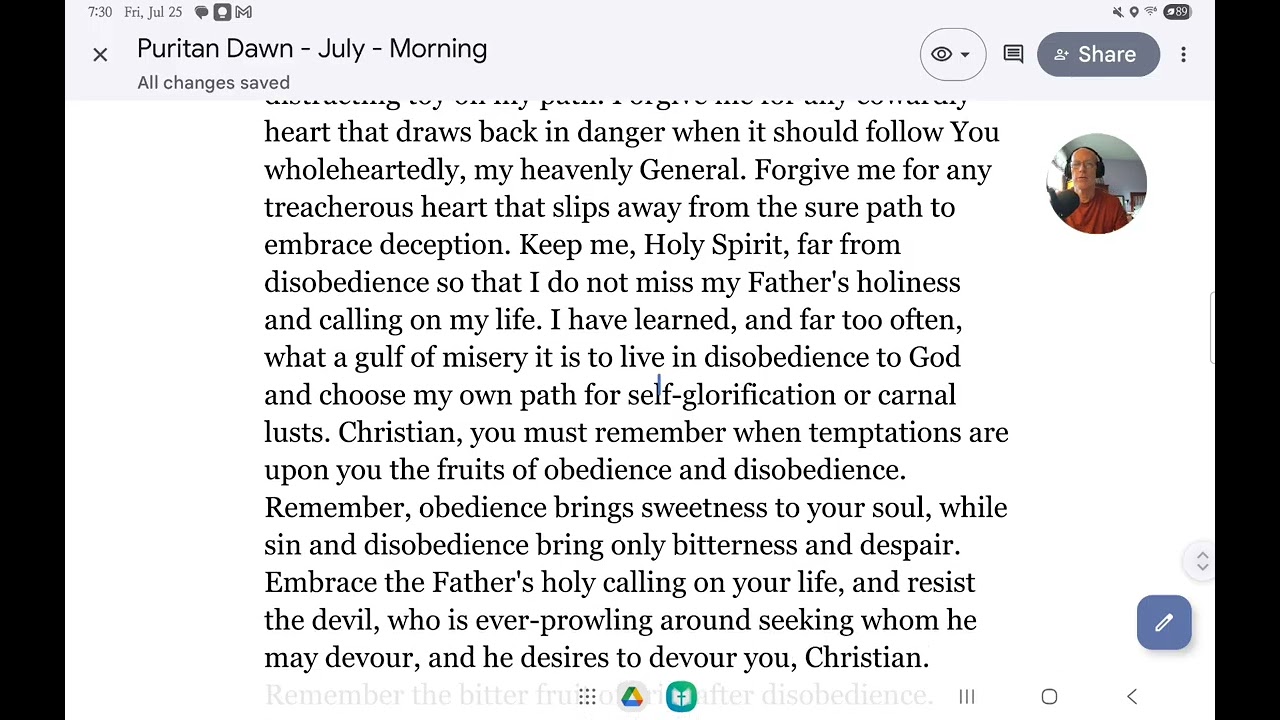
Task: Open the green Bible app in taskbar
Action: tap(681, 697)
